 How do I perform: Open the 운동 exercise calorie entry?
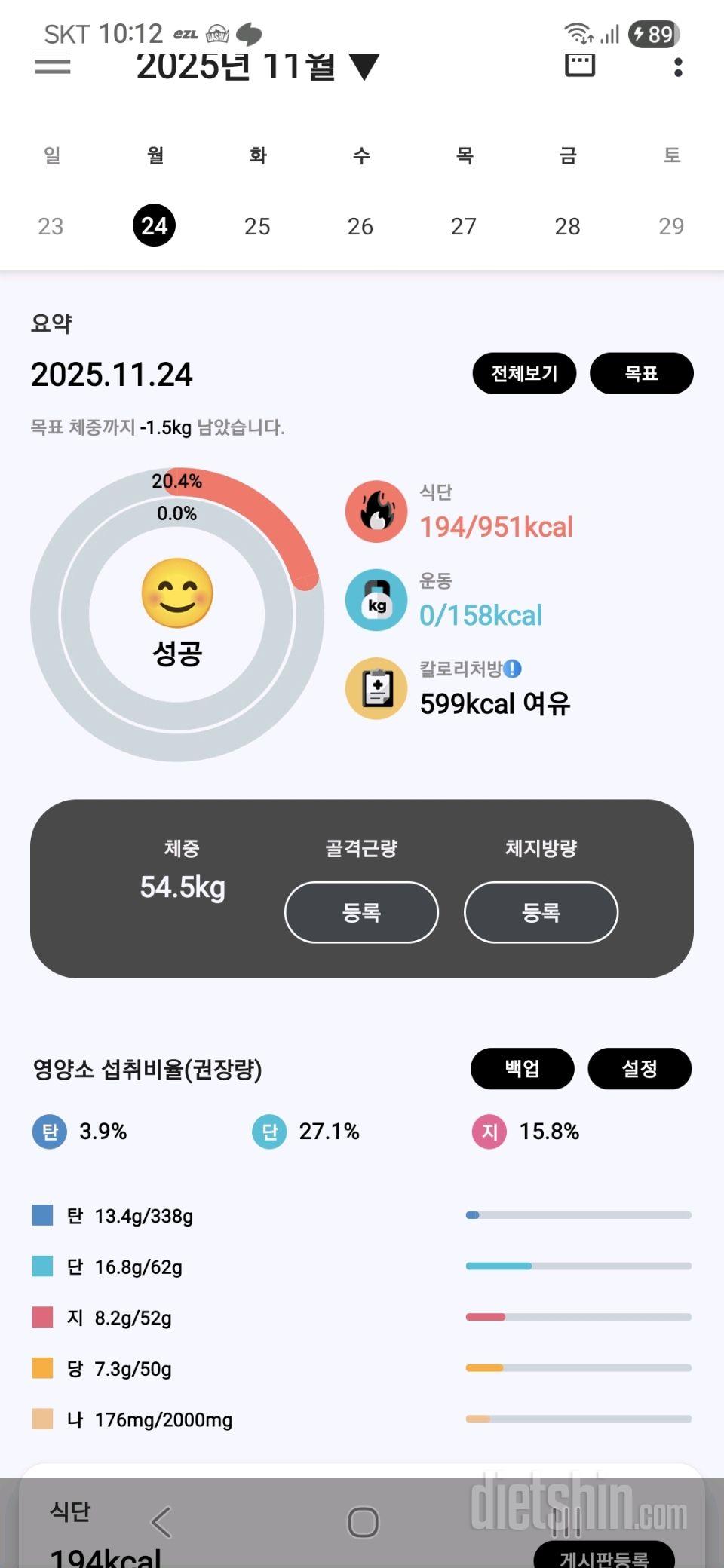coord(480,614)
